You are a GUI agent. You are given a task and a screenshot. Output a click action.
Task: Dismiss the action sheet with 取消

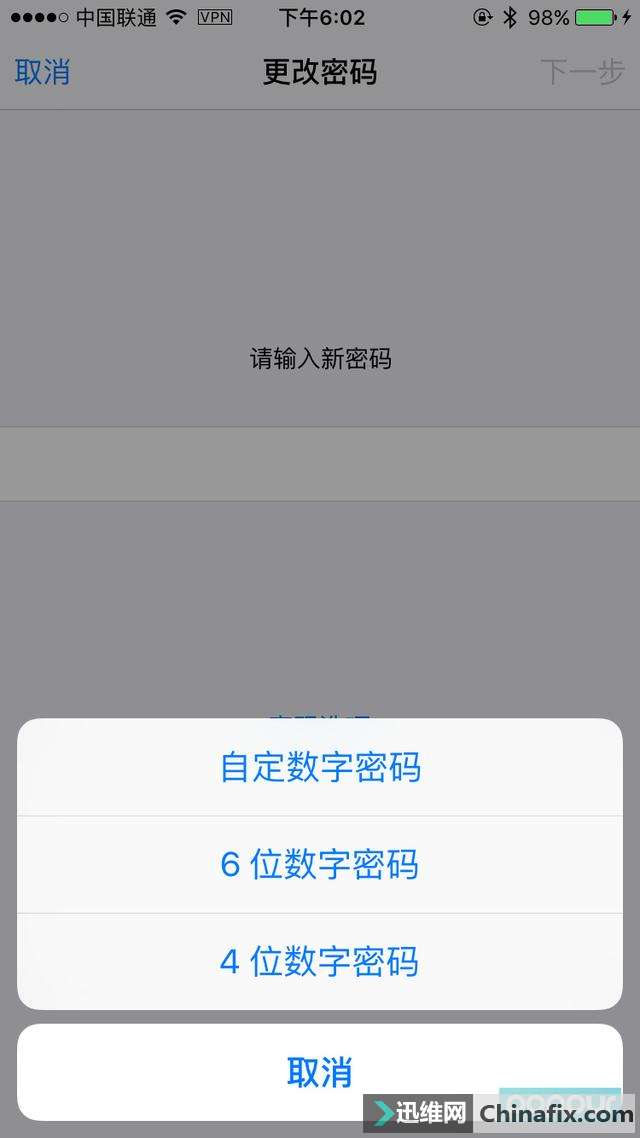click(320, 1072)
